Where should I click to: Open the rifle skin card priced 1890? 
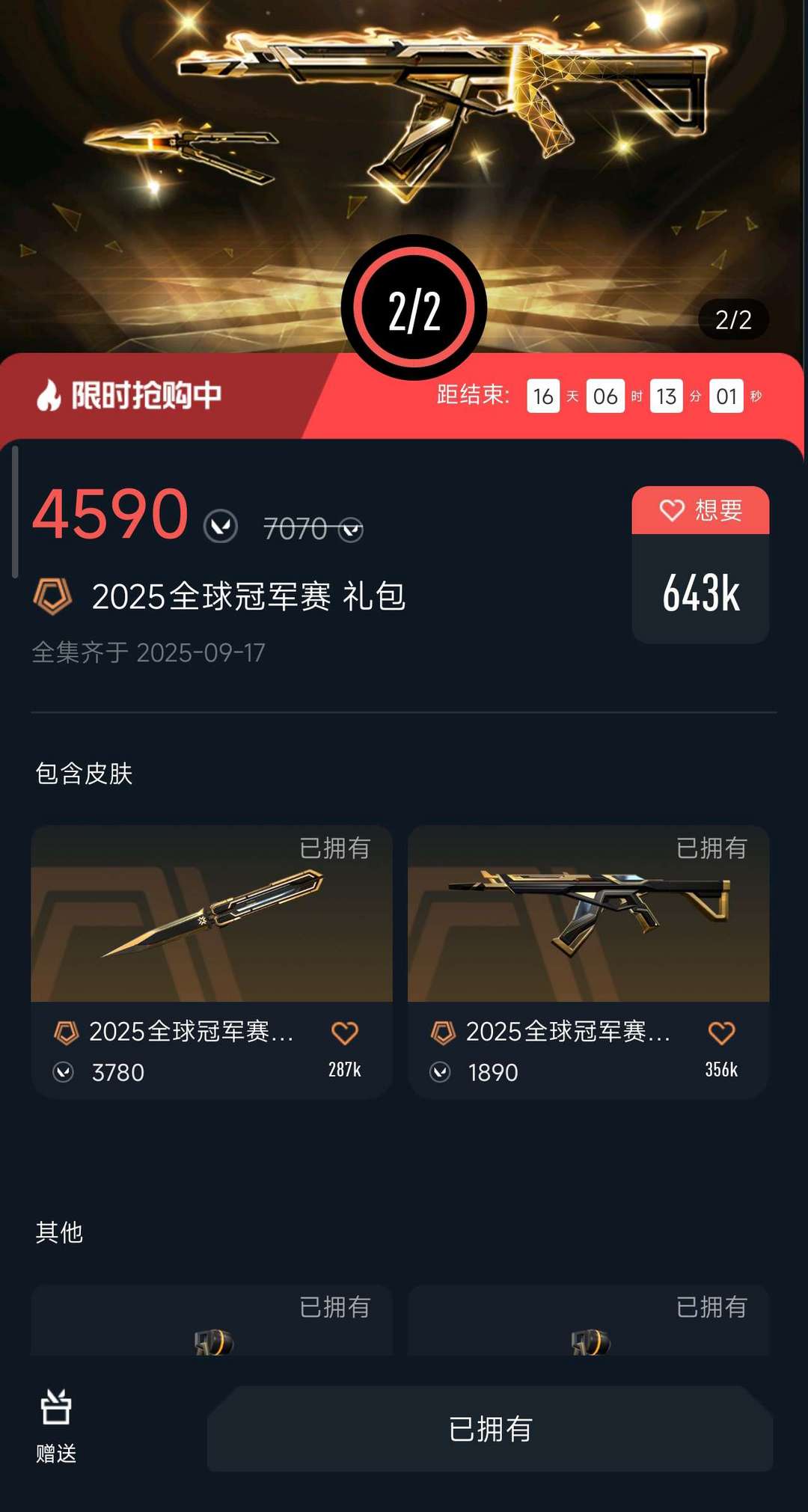pos(588,961)
